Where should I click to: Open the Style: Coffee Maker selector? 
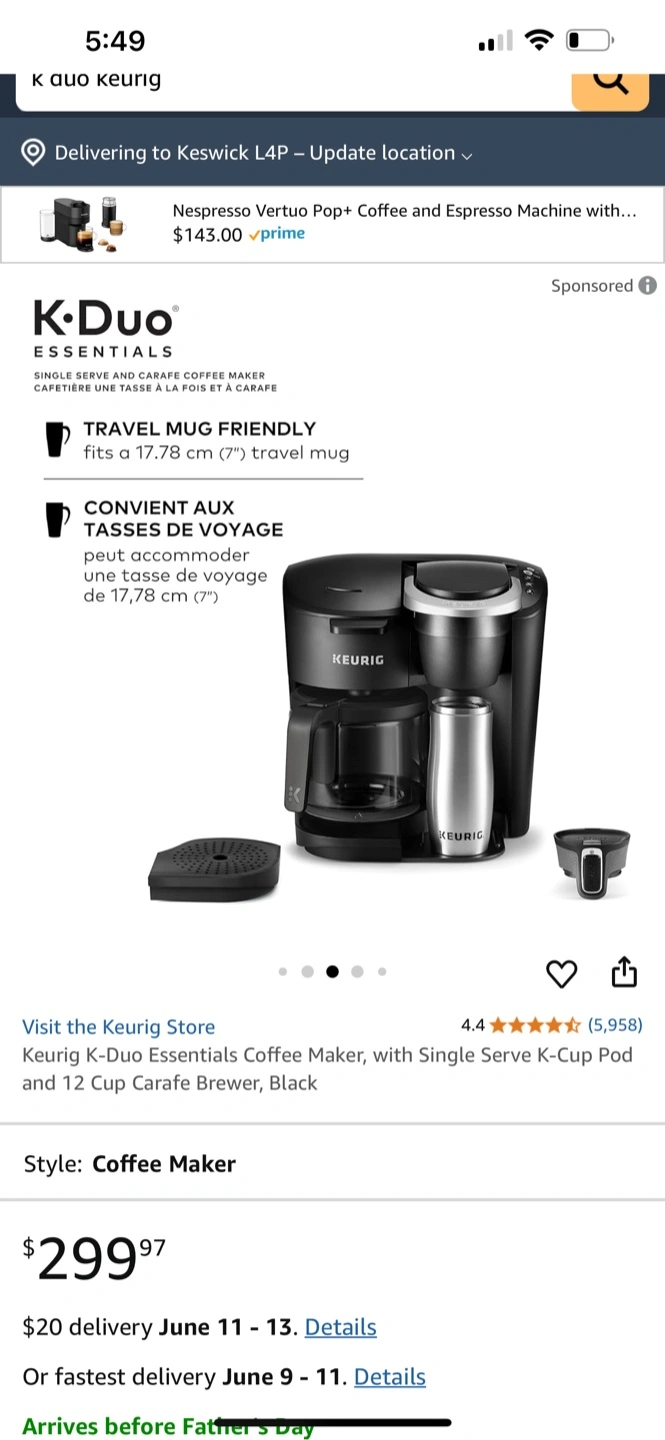332,1164
